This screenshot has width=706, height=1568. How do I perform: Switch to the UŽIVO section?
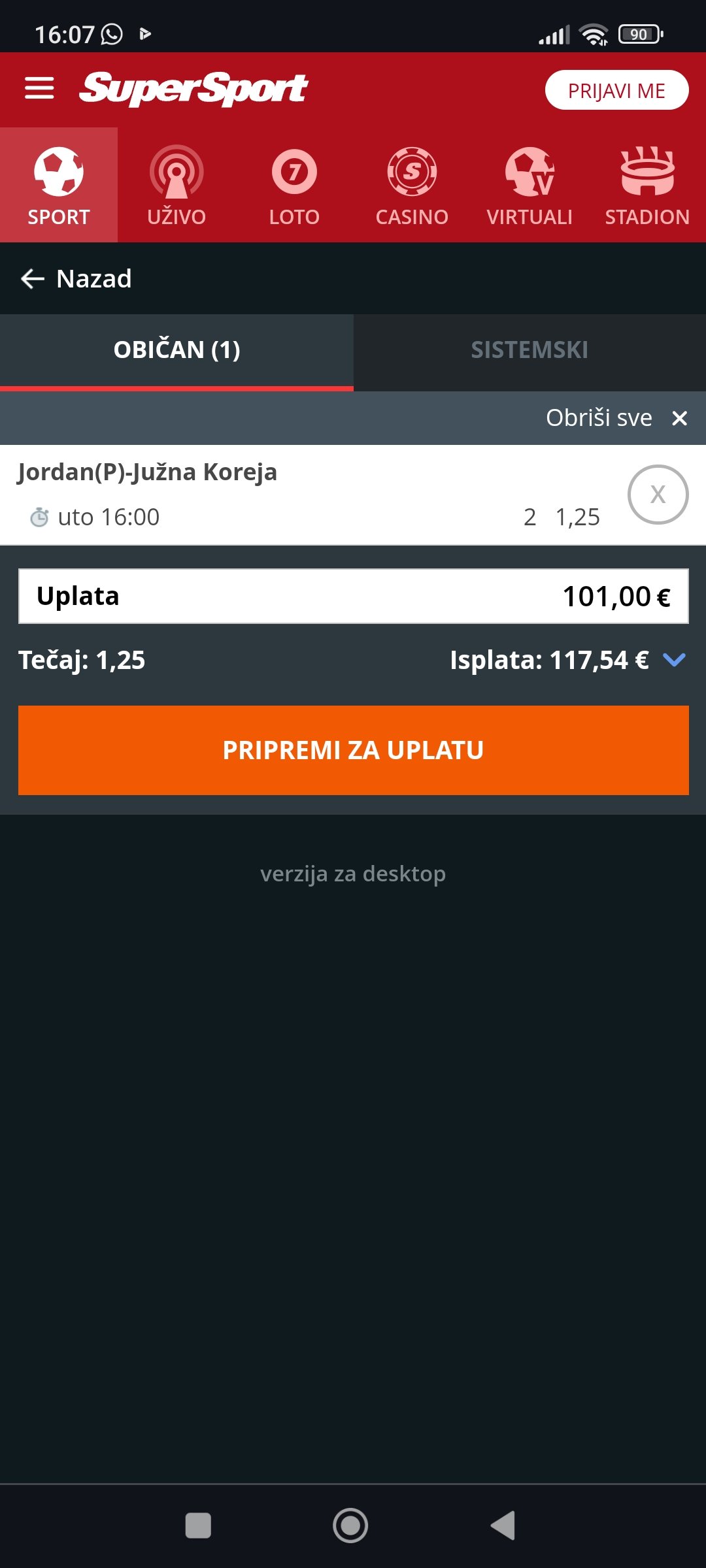click(176, 186)
